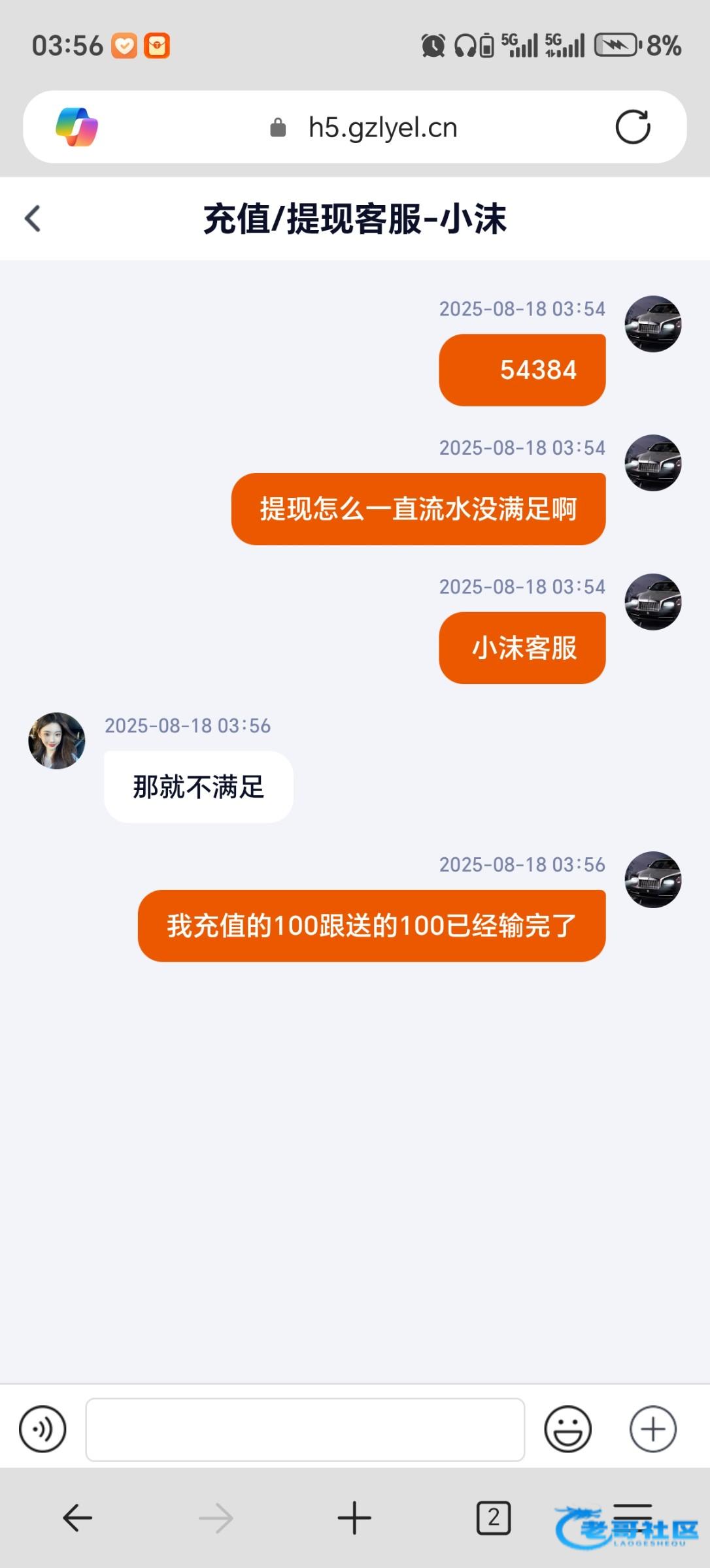The image size is (710, 1568).
Task: Open the plus attachment options
Action: pyautogui.click(x=652, y=1429)
